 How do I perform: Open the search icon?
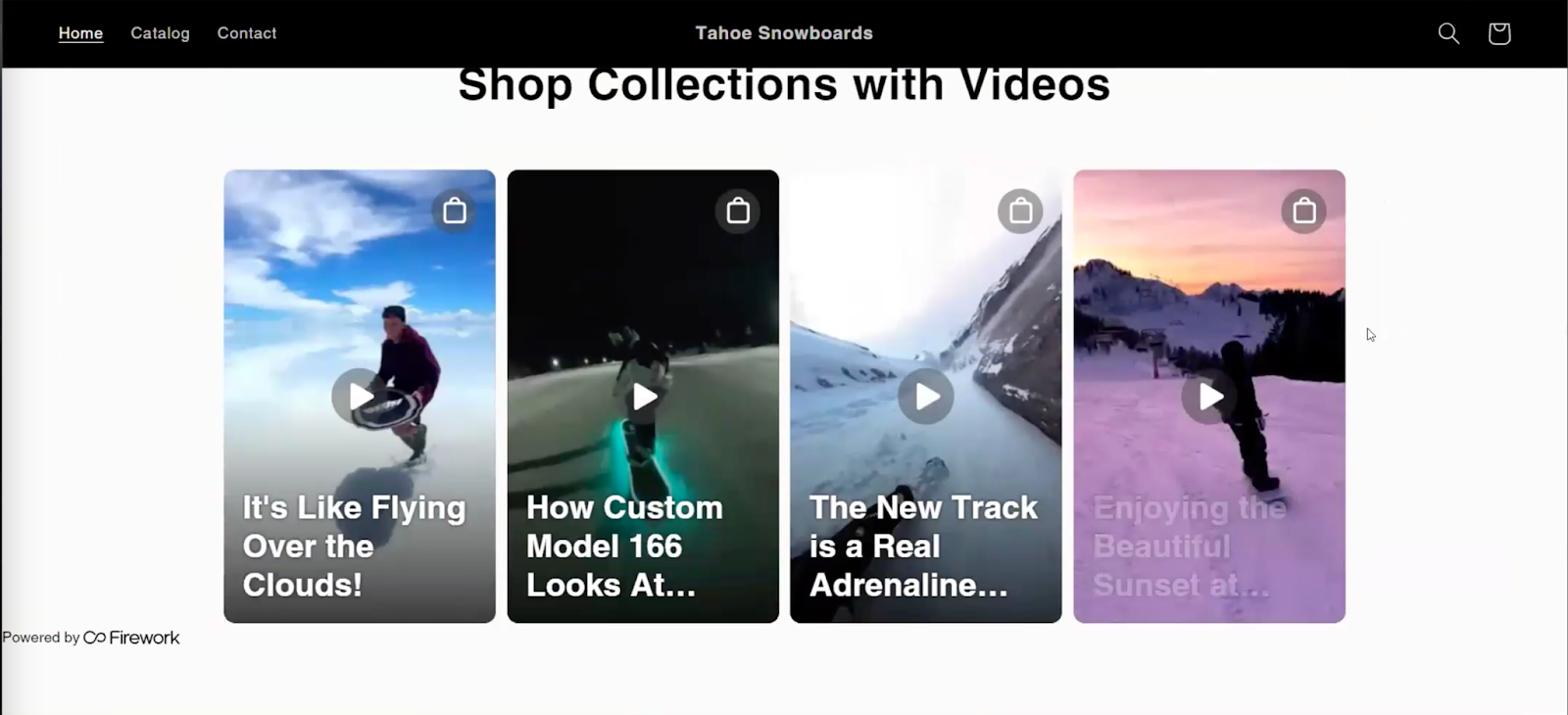pyautogui.click(x=1448, y=33)
